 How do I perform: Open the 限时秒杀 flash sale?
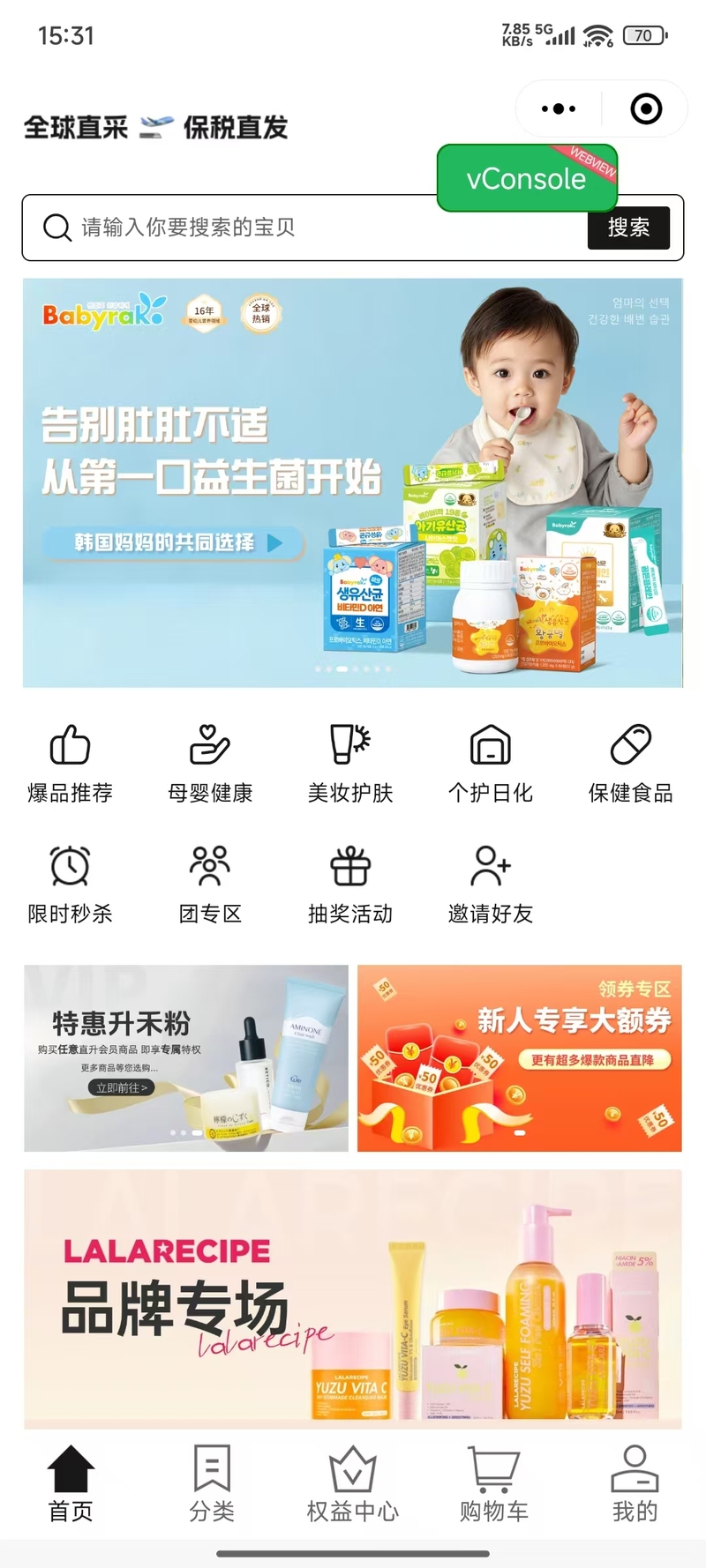pyautogui.click(x=71, y=884)
